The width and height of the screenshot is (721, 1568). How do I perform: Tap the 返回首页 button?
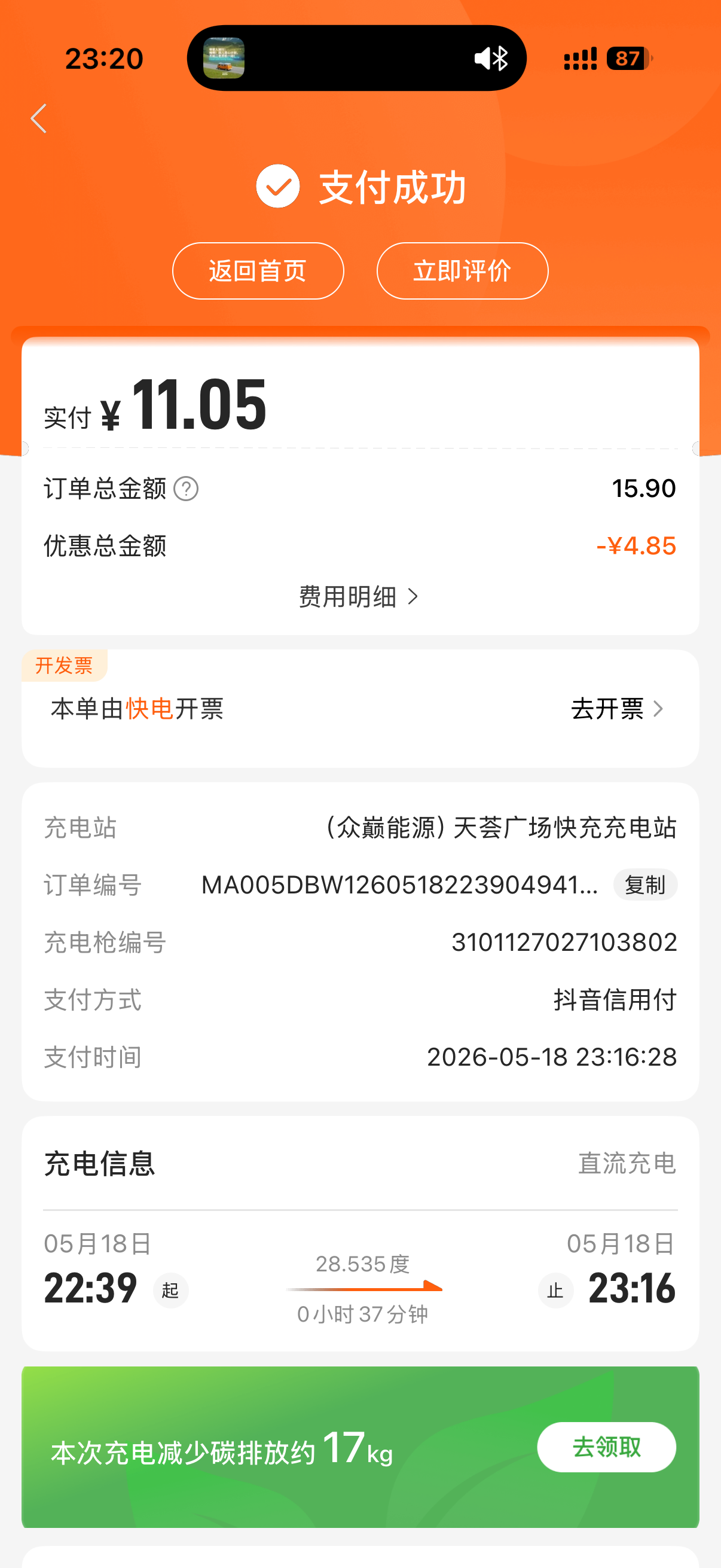point(258,271)
